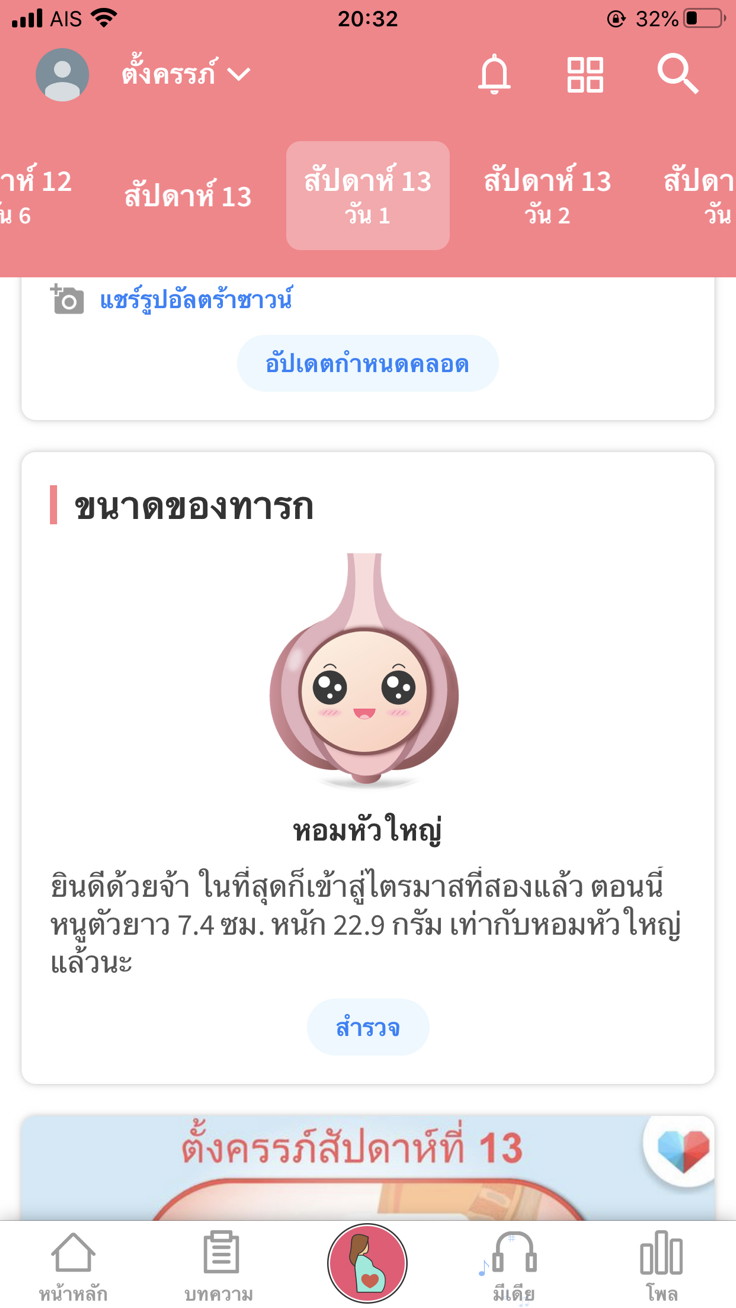
Task: Open the โพล tab
Action: tap(661, 1266)
